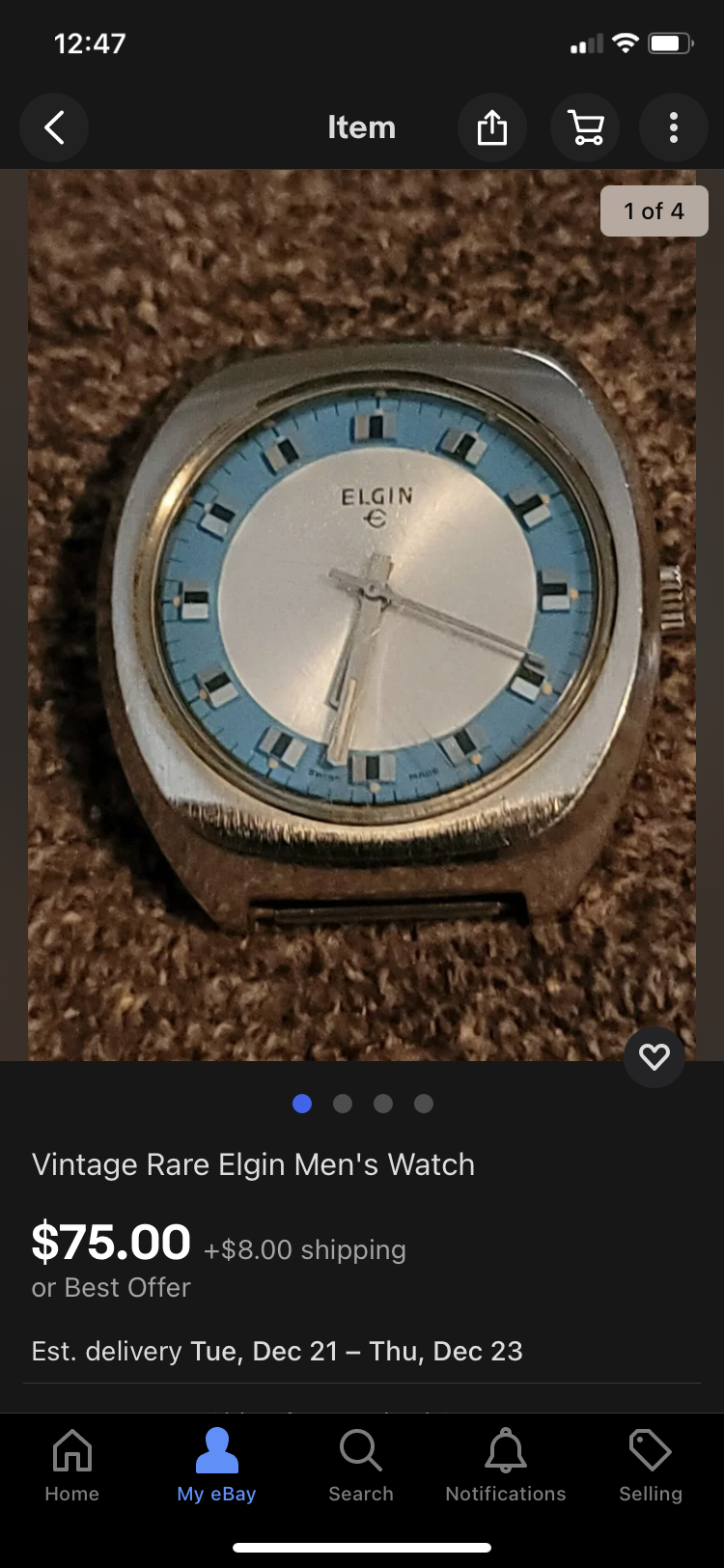Open the Elgin watch photo full screen
Image resolution: width=724 pixels, height=1568 pixels.
point(362,615)
